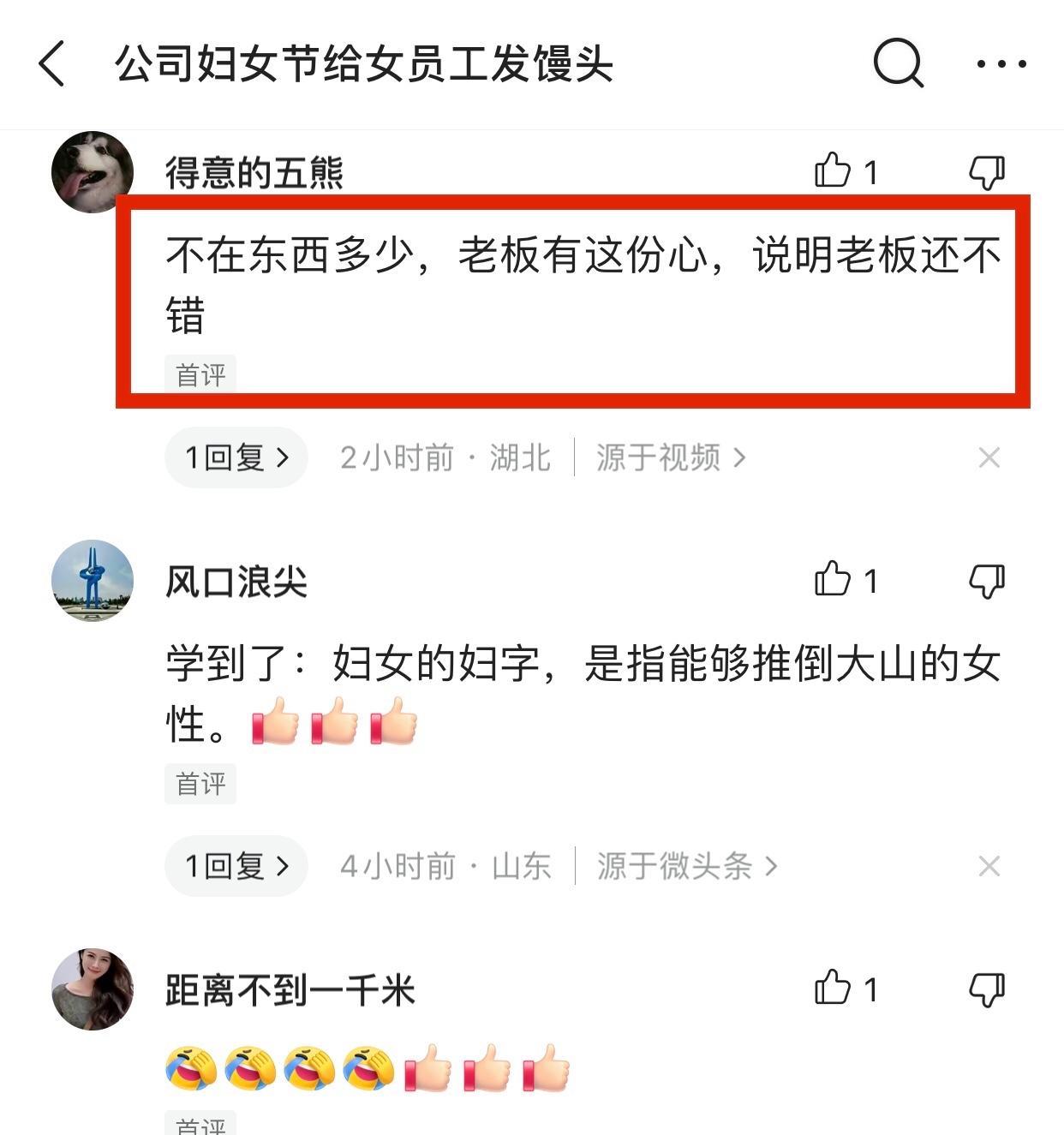Like the comment by 距离不到一千米
The image size is (1064, 1135).
[x=833, y=989]
